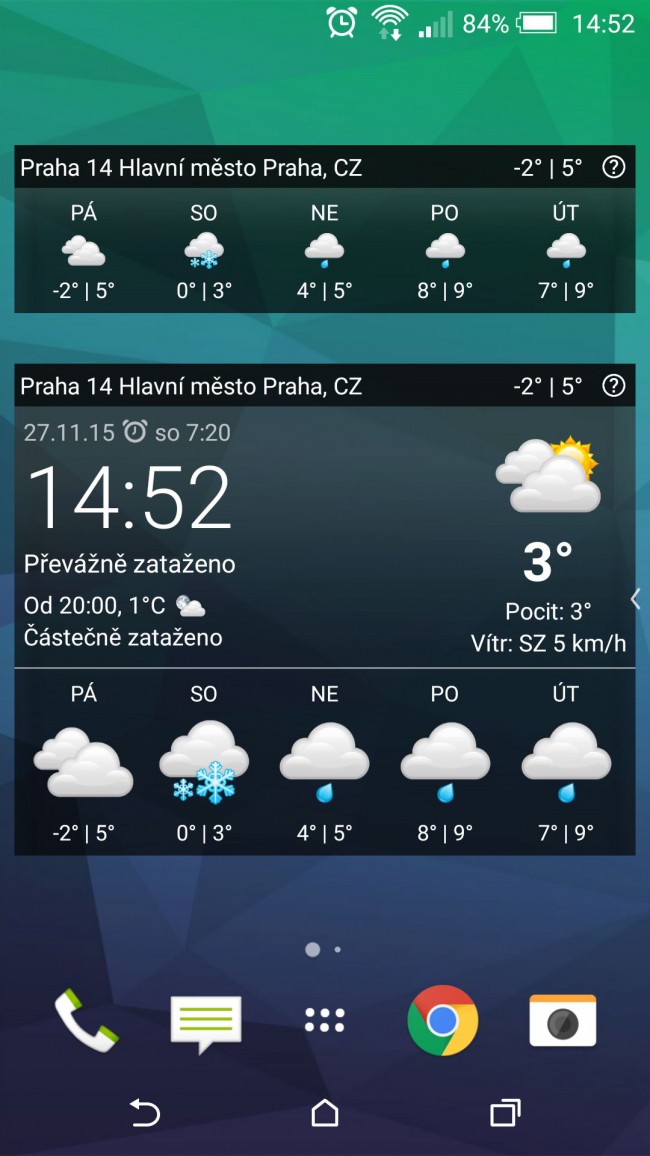650x1156 pixels.
Task: Open the alarm set for so 7:20
Action: point(177,432)
